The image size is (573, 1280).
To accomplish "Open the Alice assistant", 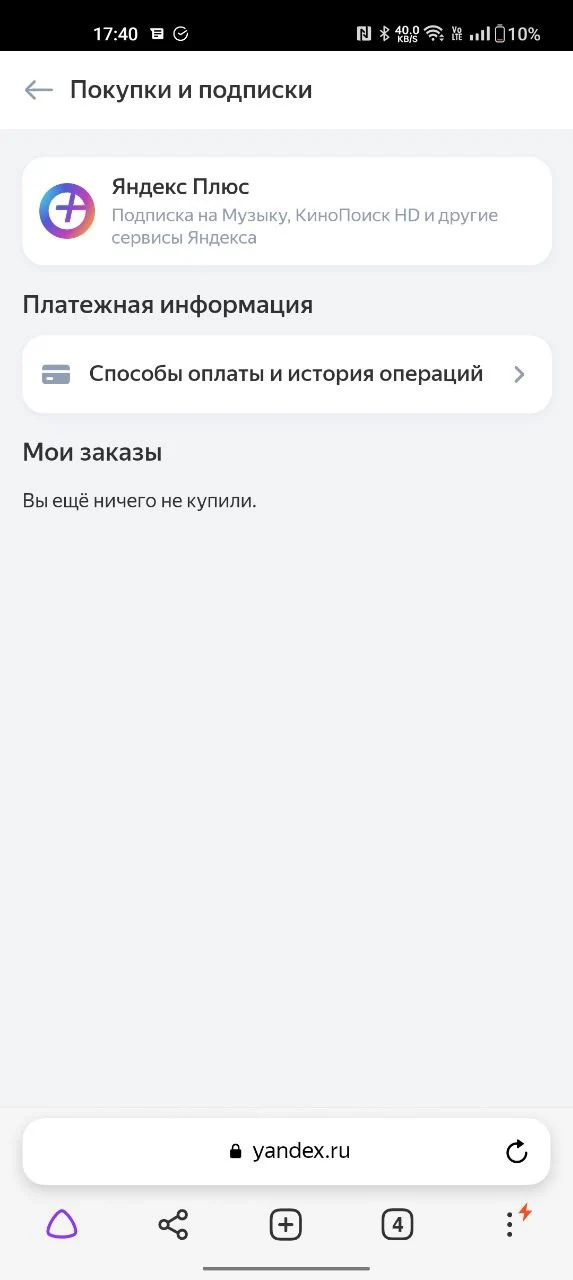I will (61, 1224).
